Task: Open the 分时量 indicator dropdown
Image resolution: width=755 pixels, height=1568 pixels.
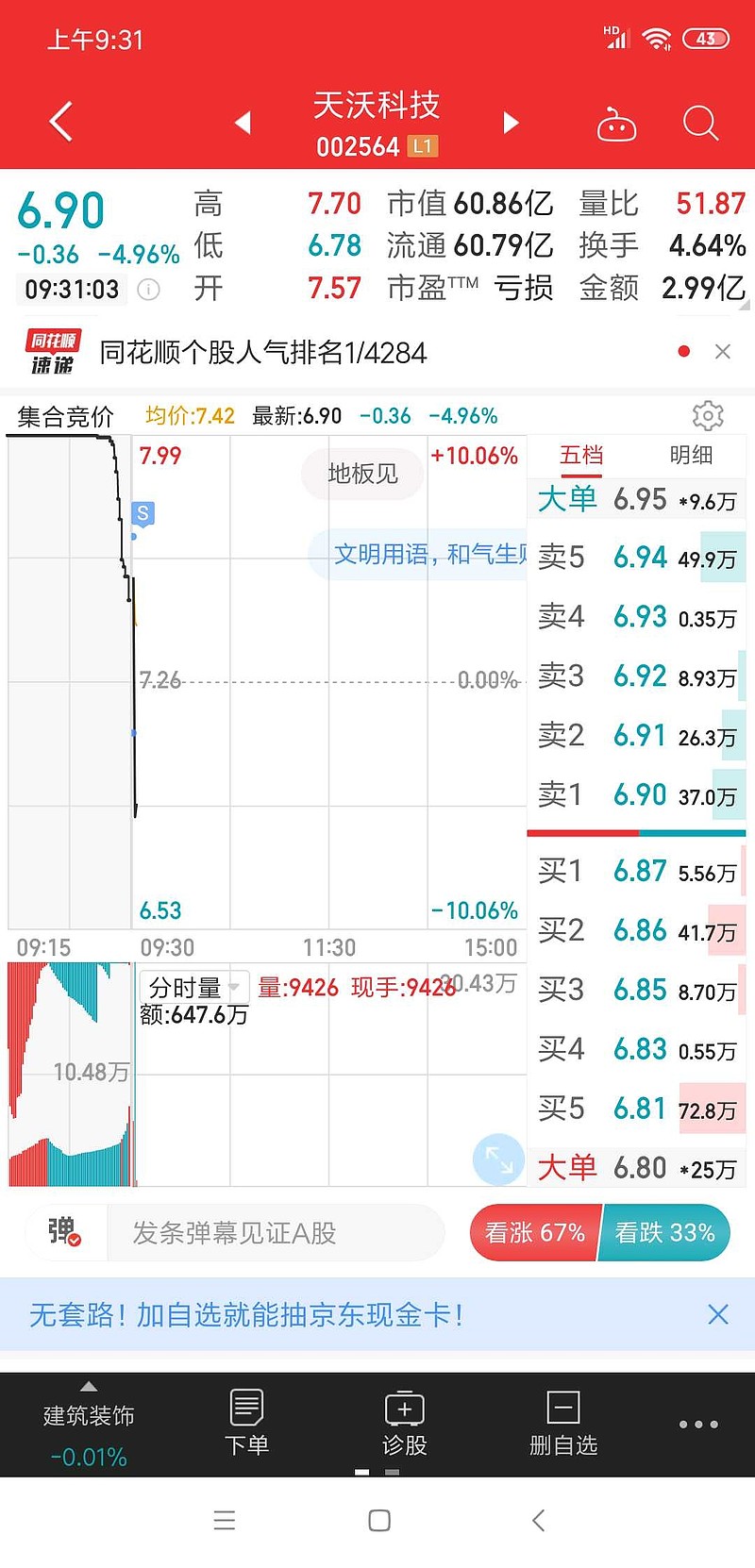Action: 195,987
